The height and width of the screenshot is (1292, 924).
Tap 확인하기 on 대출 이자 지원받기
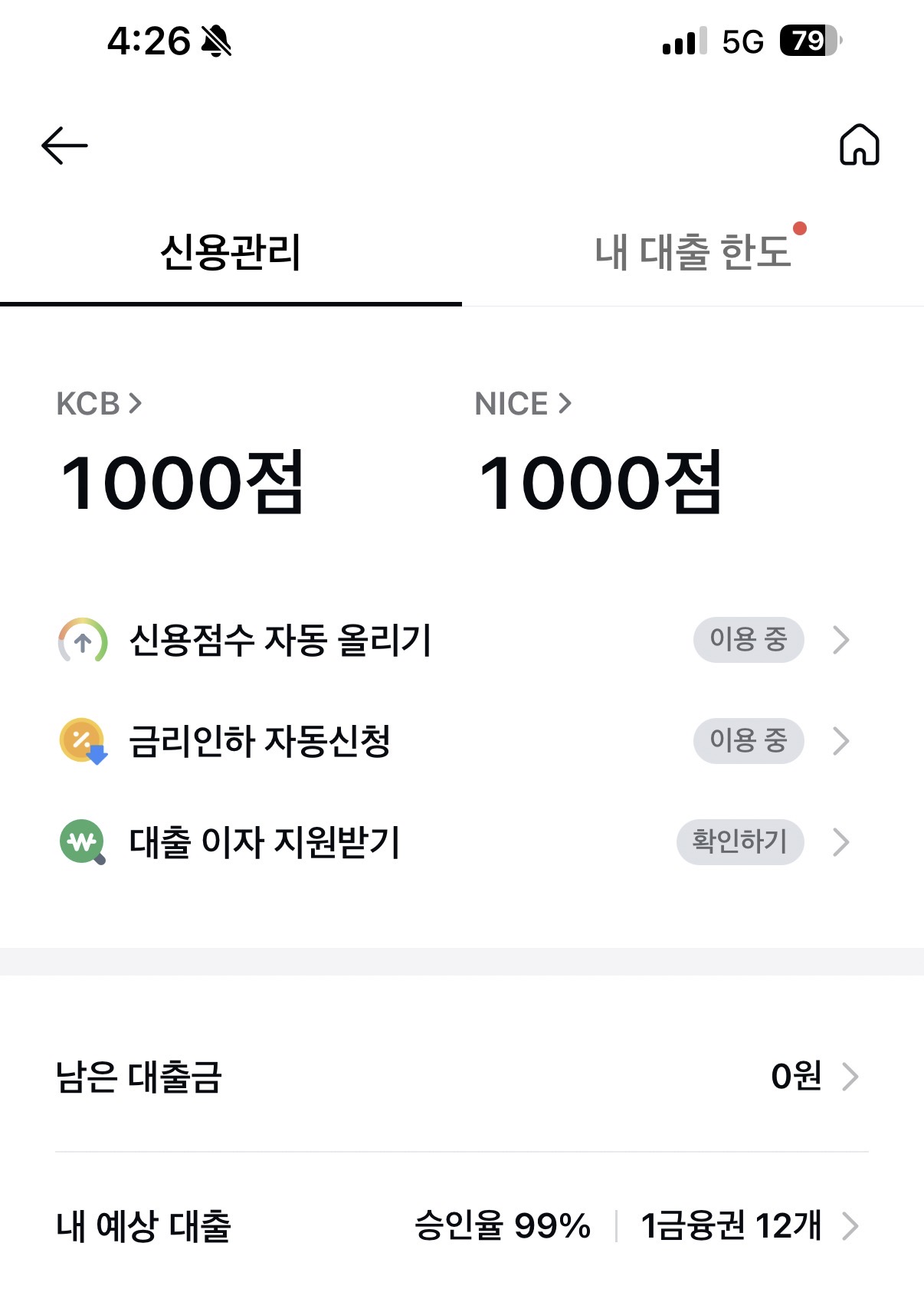740,842
